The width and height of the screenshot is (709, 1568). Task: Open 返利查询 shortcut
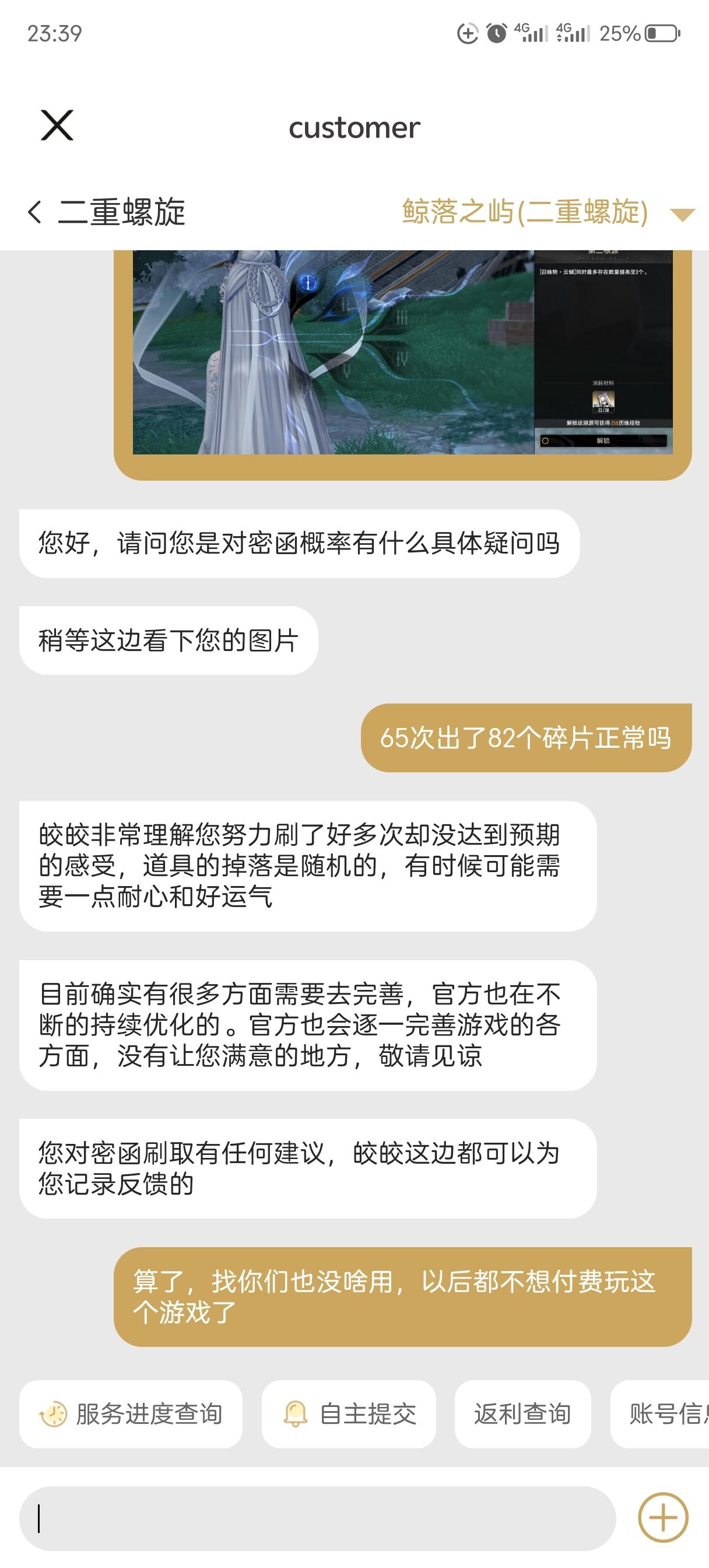(x=522, y=1414)
